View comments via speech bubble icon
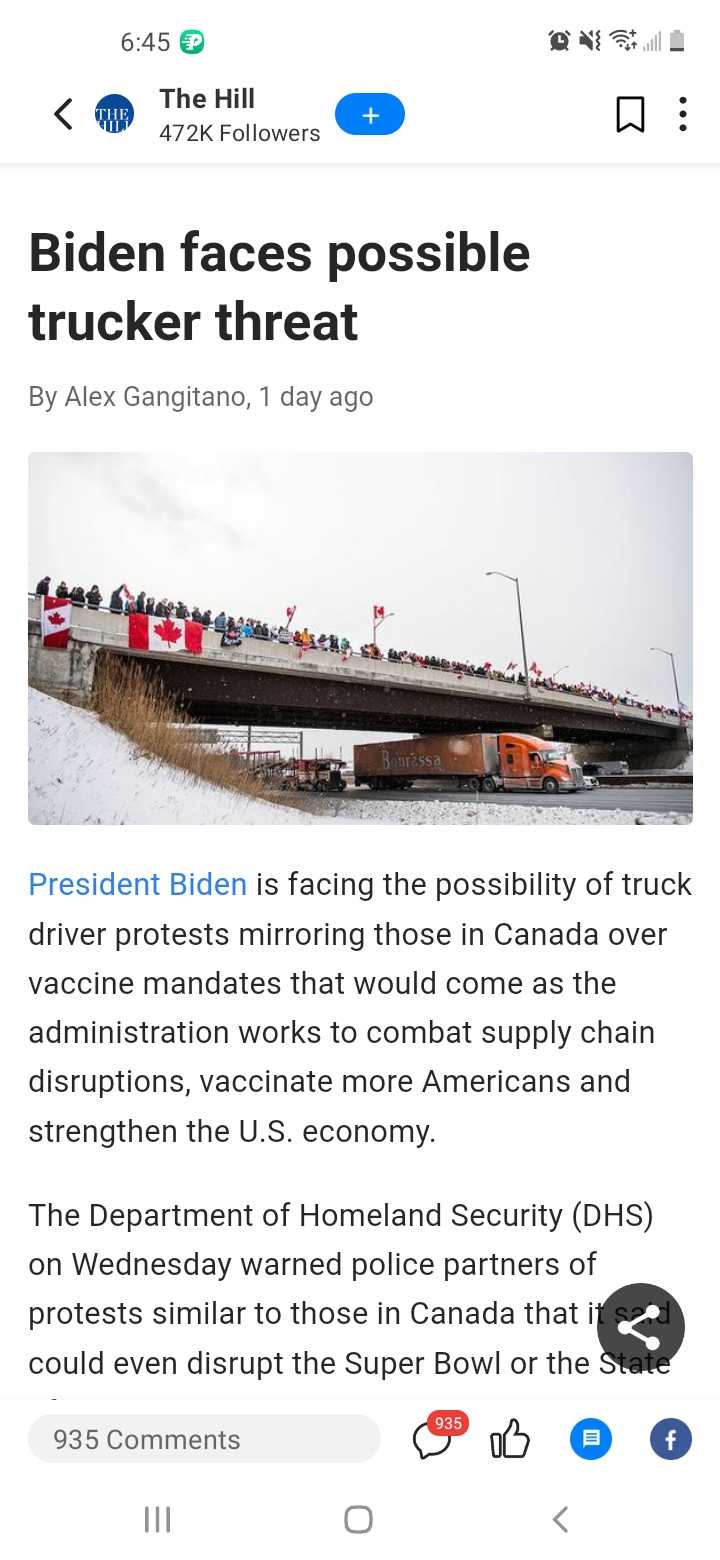The image size is (720, 1560). tap(433, 1441)
